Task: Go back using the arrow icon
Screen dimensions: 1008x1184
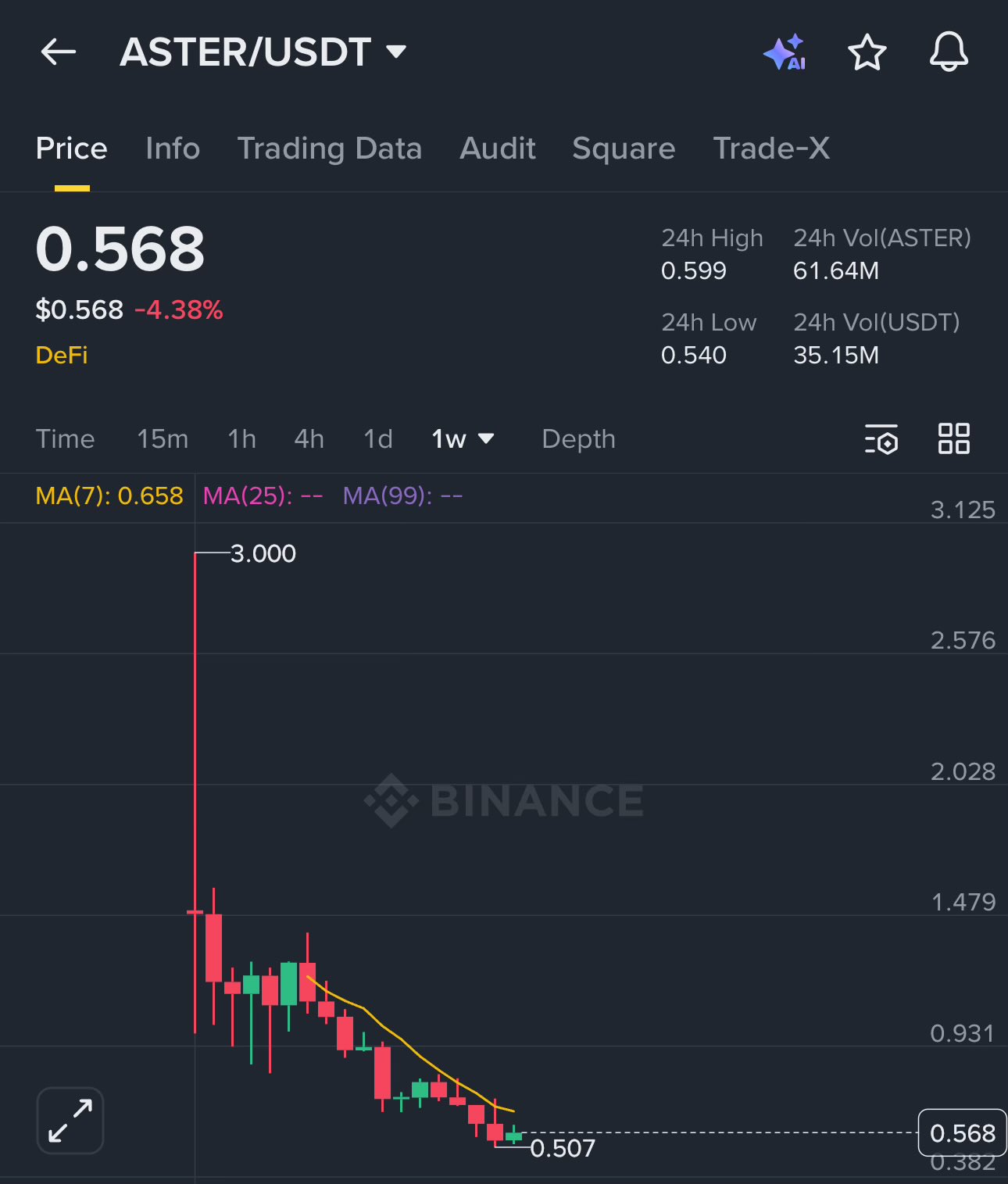Action: coord(58,52)
